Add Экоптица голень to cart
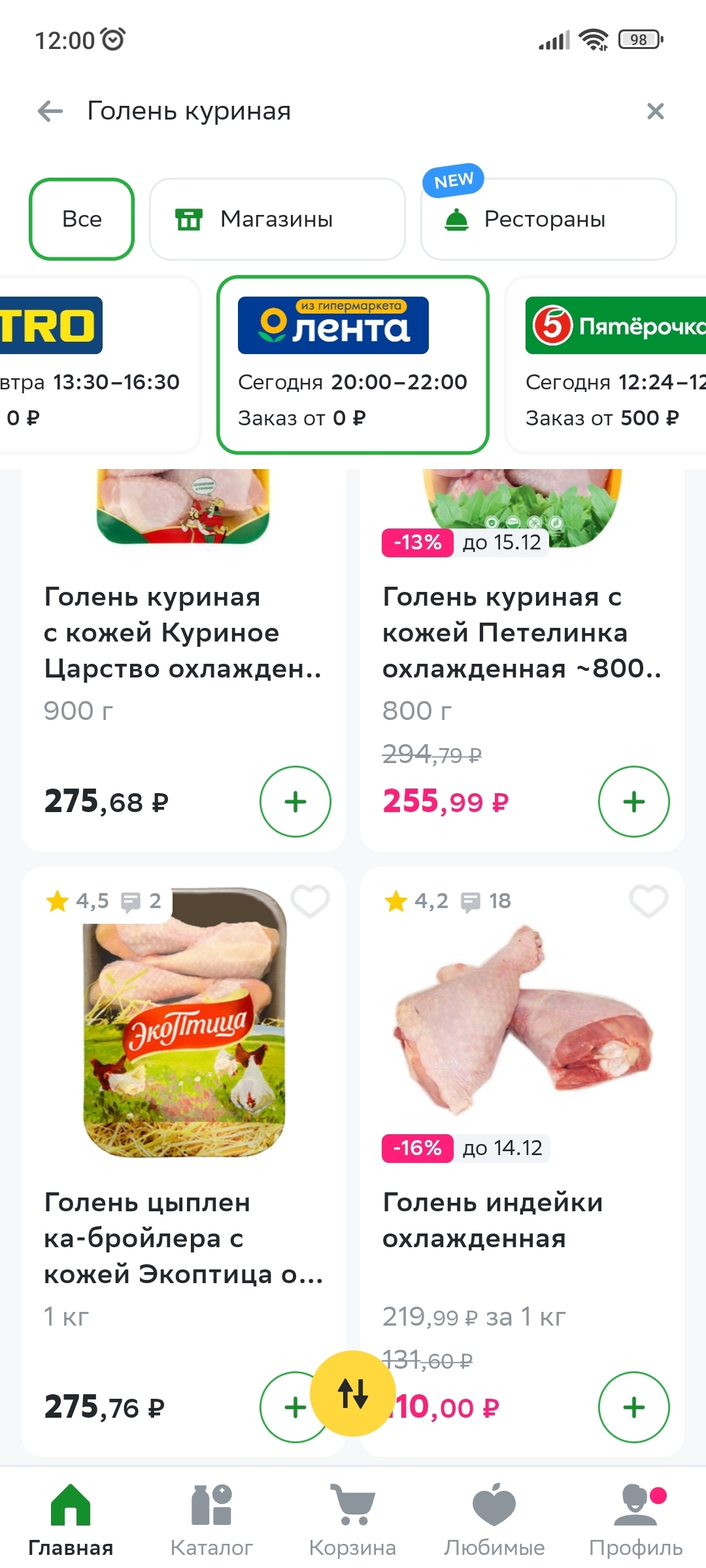This screenshot has width=706, height=1568. click(288, 1407)
